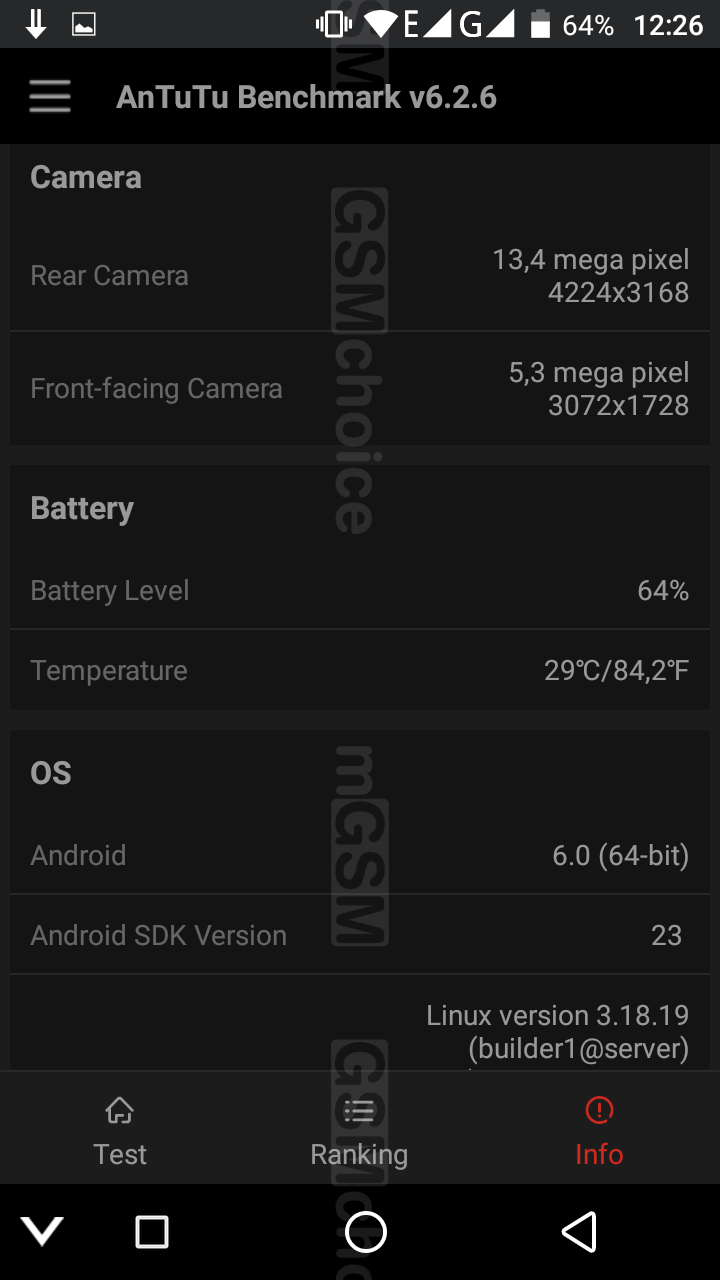
Task: Go back with the system back button
Action: click(580, 1232)
